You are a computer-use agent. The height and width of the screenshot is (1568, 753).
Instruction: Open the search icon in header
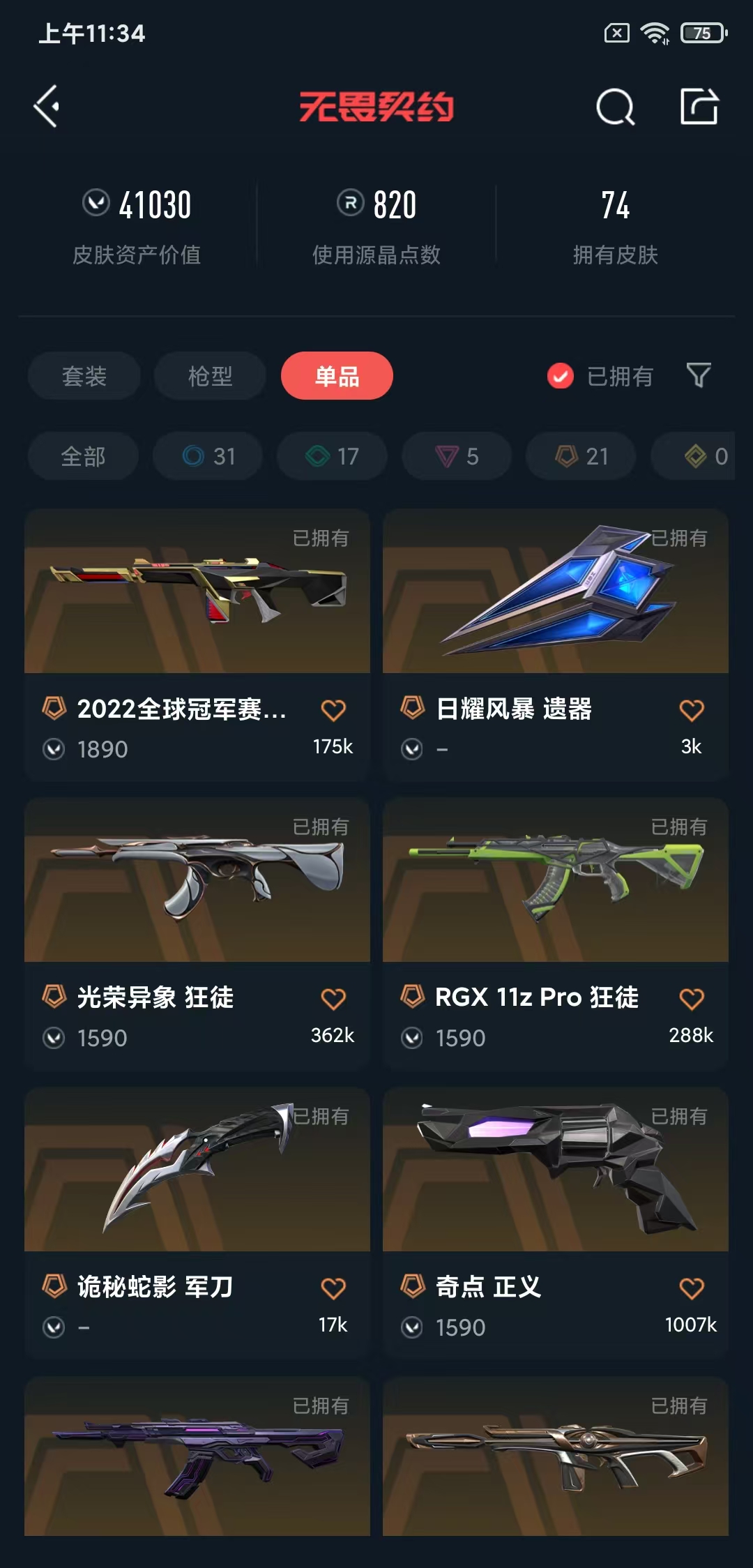click(x=615, y=107)
